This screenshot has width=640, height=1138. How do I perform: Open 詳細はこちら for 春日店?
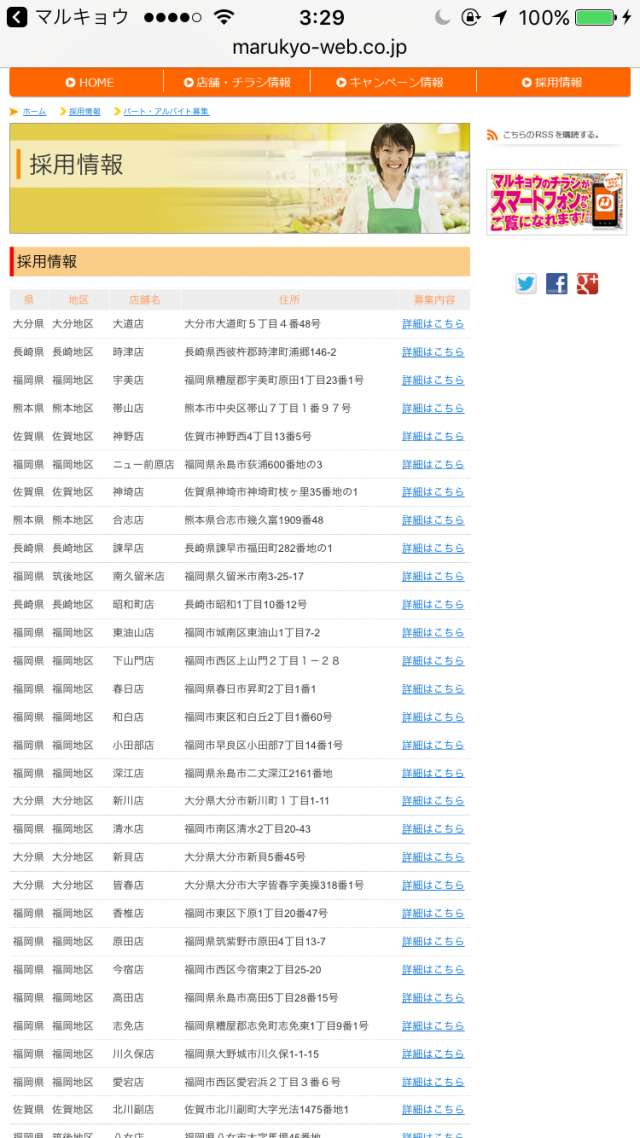pos(433,689)
